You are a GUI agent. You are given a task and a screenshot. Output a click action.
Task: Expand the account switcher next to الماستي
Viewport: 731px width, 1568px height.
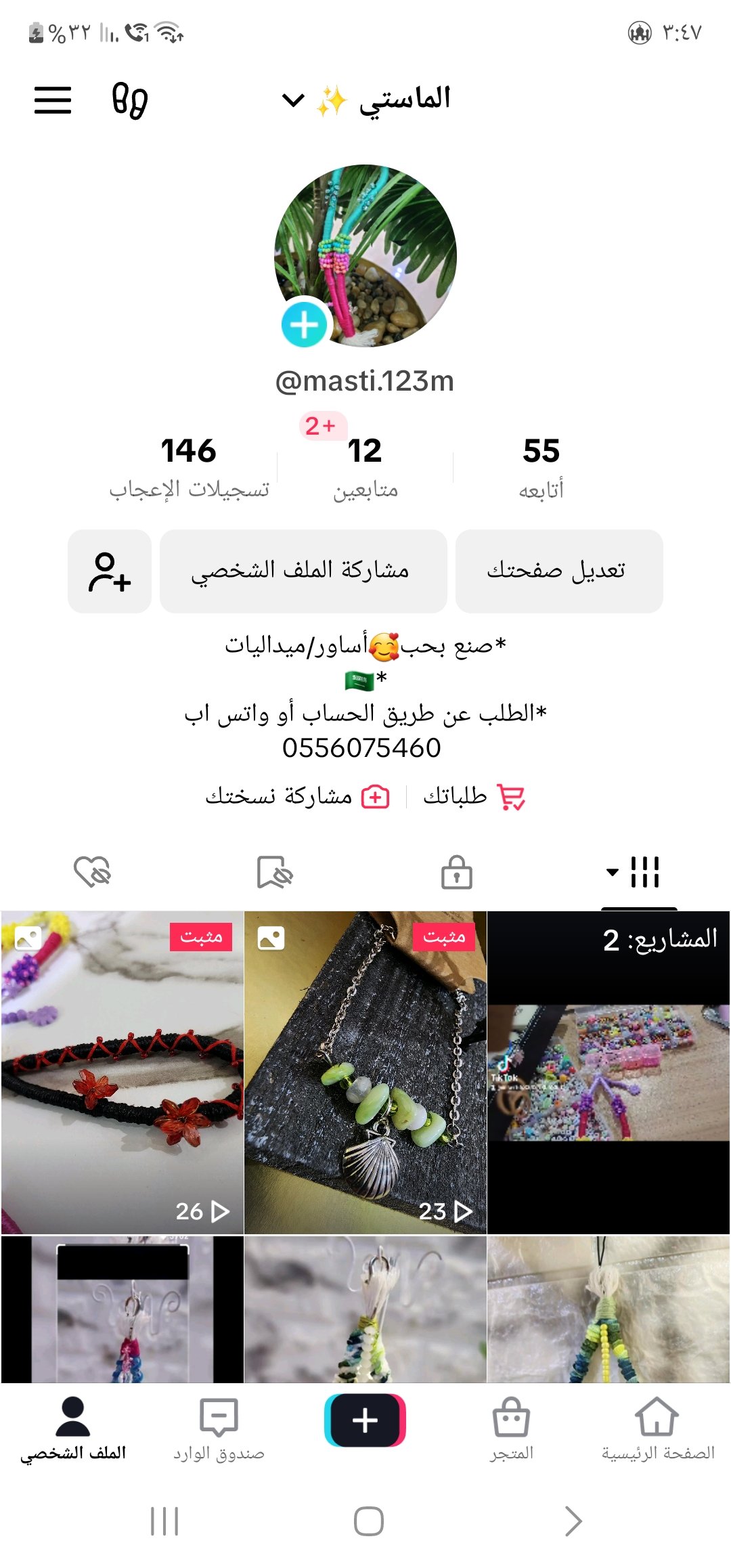292,102
